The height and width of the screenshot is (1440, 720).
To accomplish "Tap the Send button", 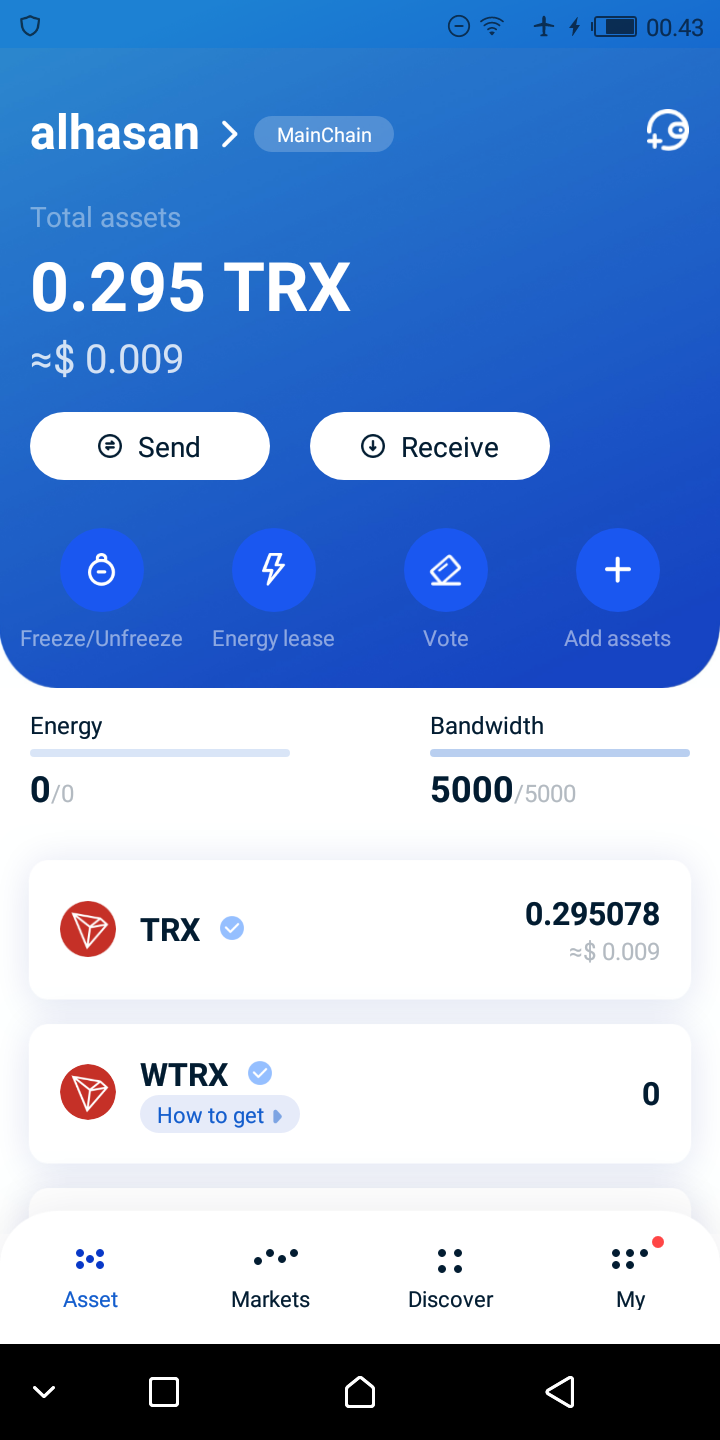I will point(150,446).
